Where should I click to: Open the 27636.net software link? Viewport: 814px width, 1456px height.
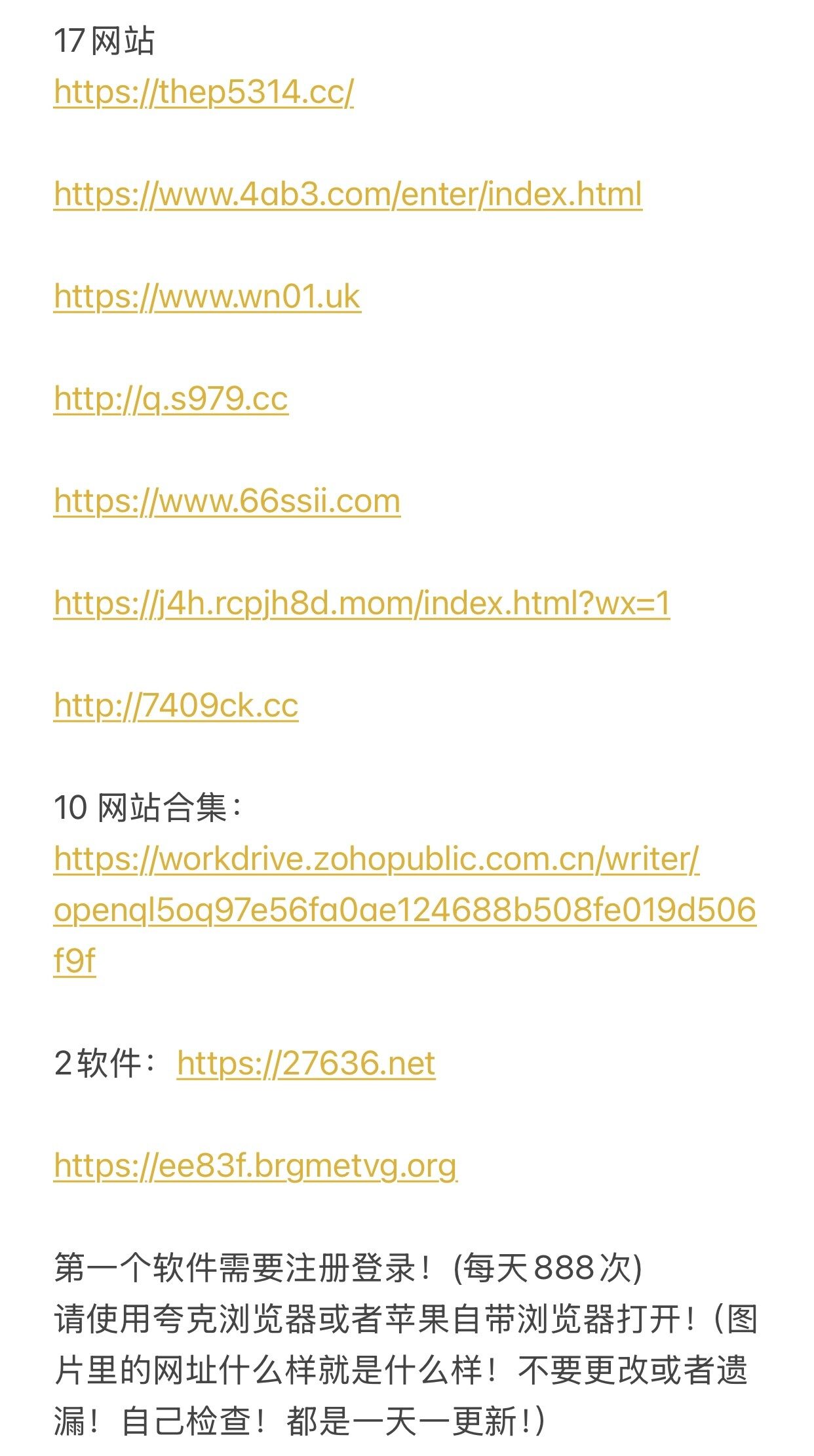coord(306,1064)
